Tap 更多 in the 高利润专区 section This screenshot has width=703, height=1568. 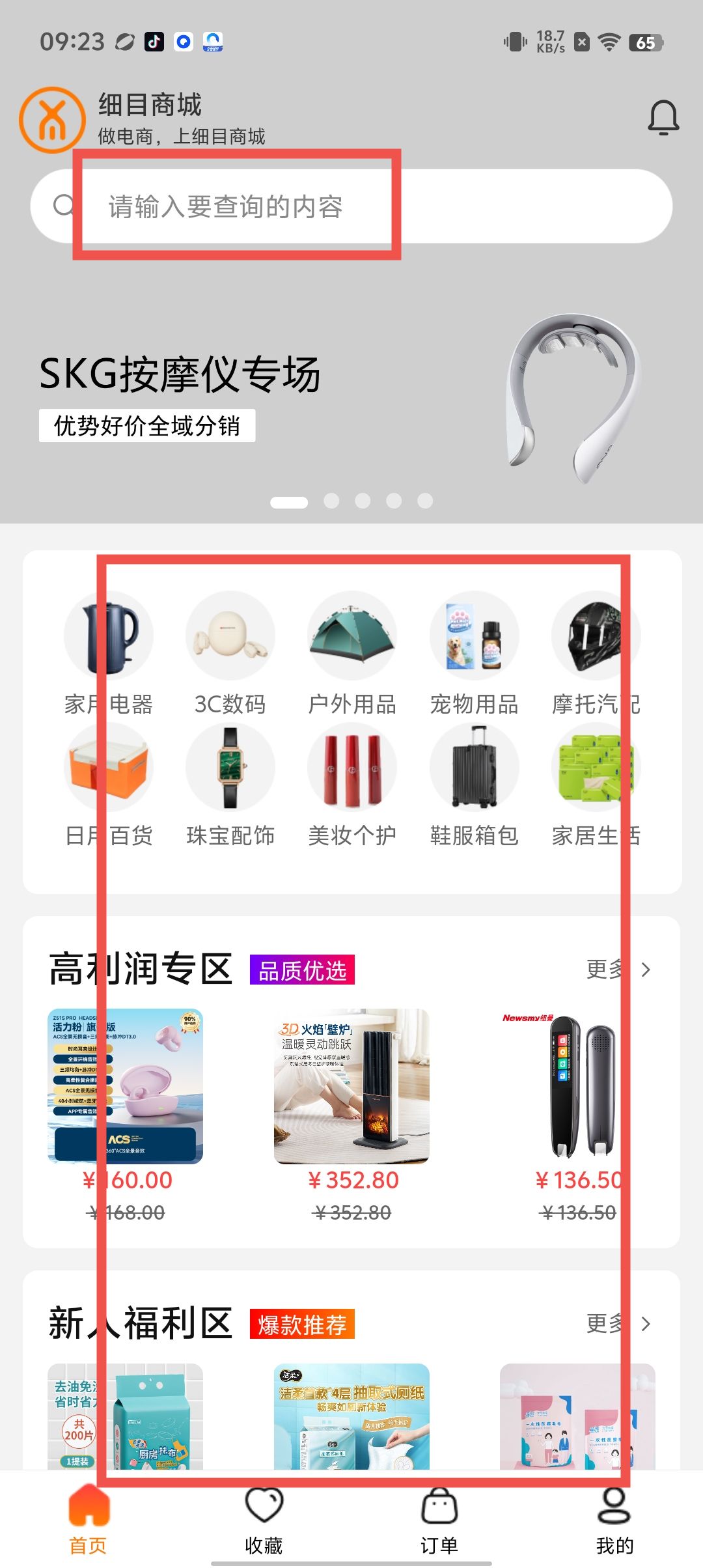(x=618, y=970)
